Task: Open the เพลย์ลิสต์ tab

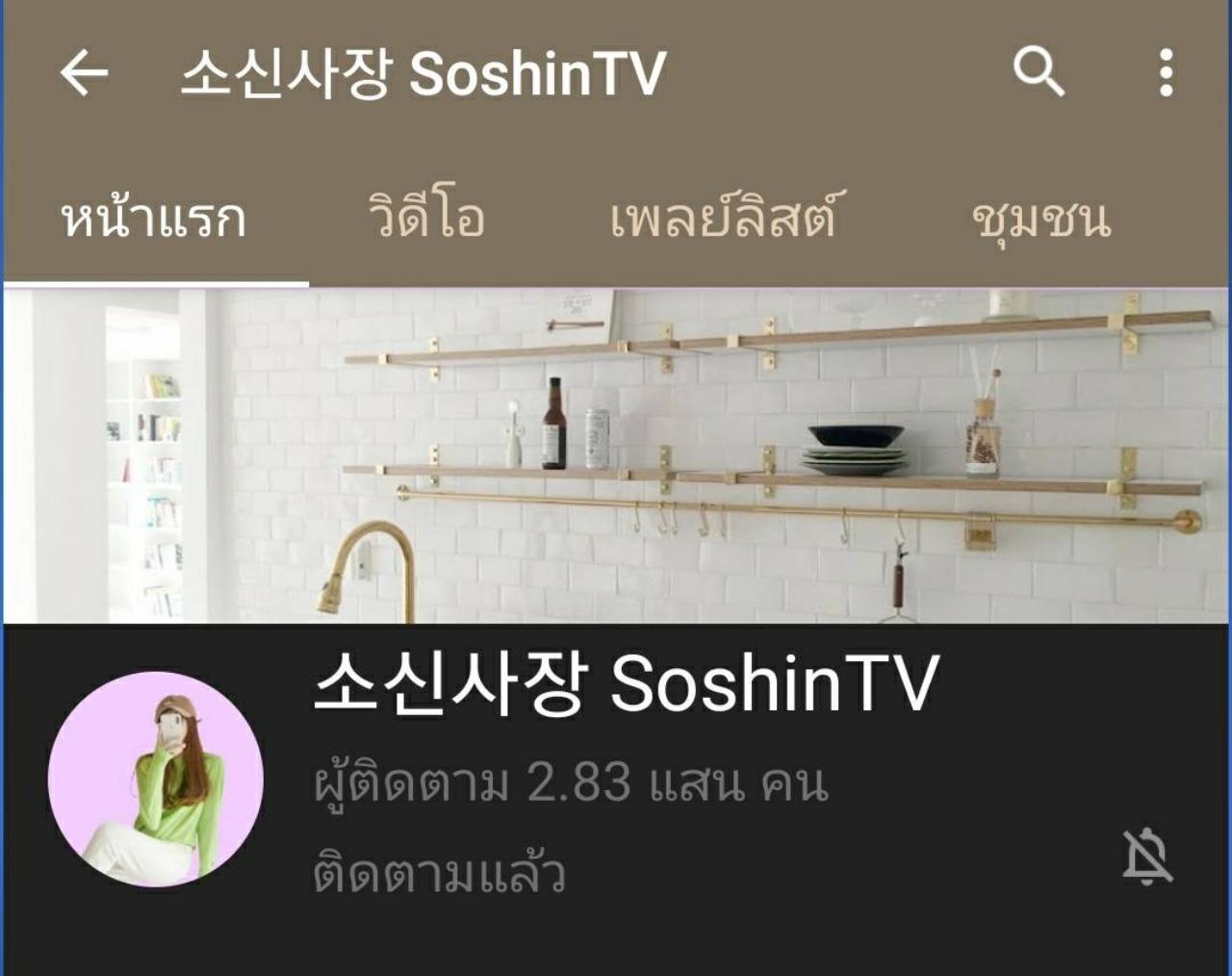Action: tap(723, 218)
